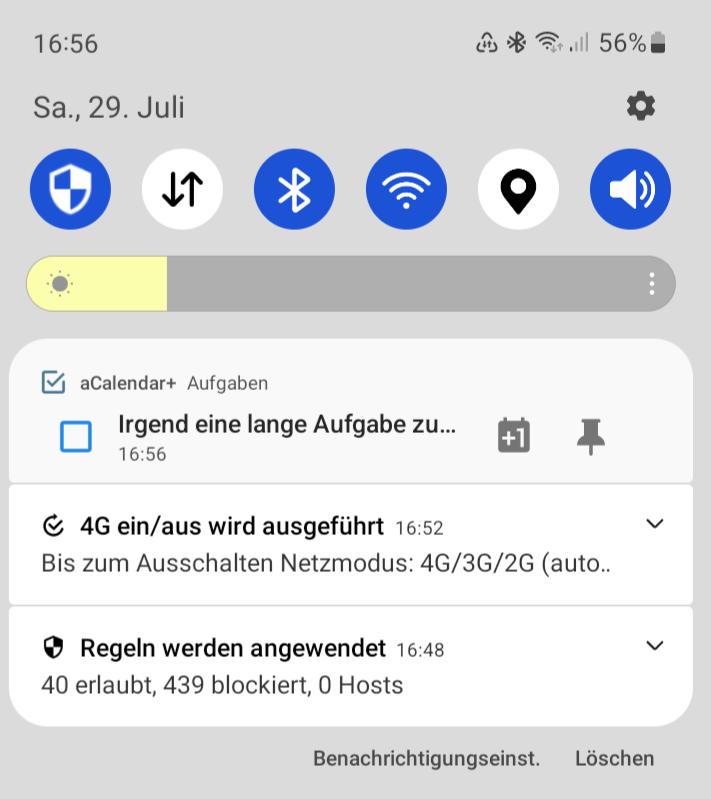Screen dimensions: 711x799
Task: Open Benachrichtigungseinst. notification settings
Action: point(426,759)
